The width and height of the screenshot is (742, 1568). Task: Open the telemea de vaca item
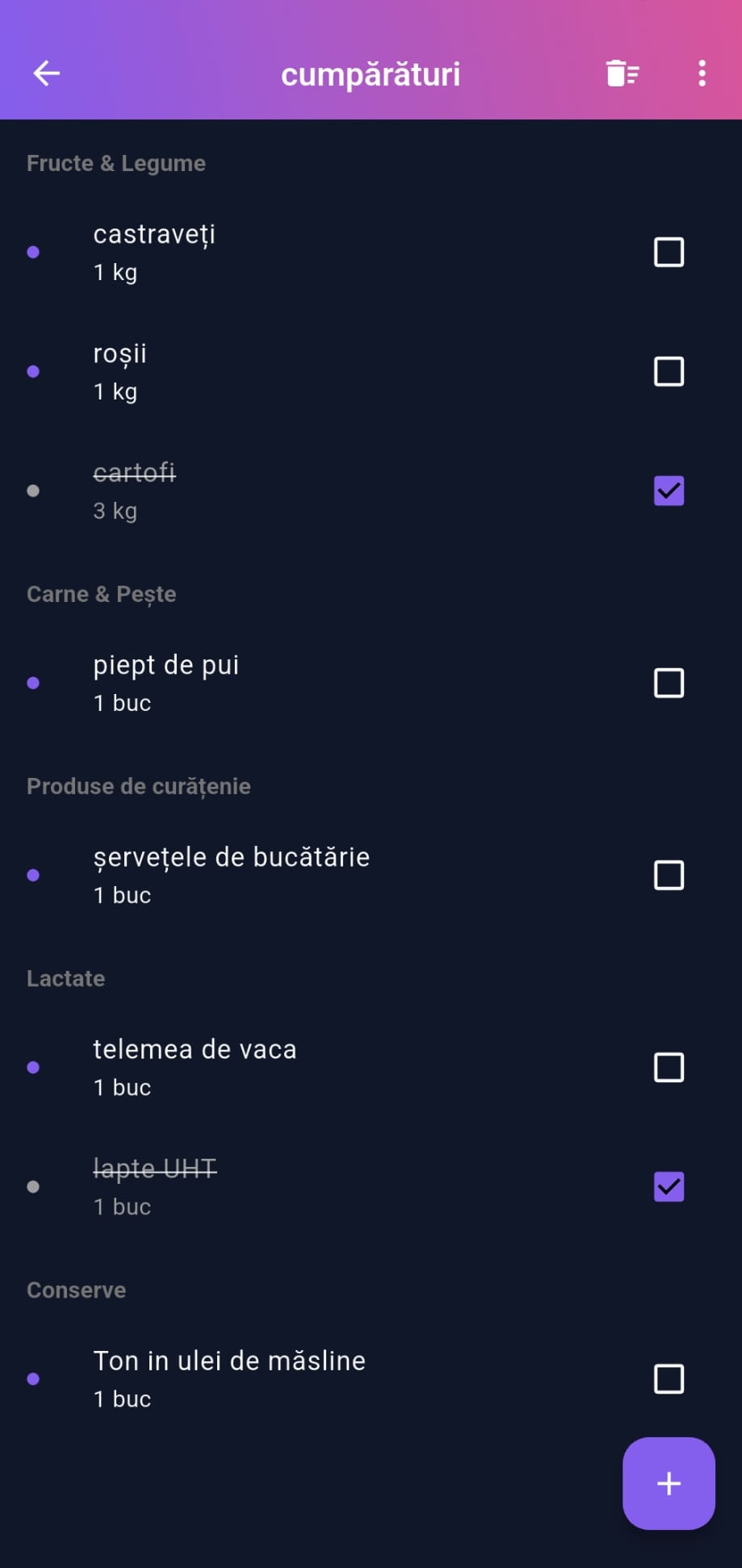tap(195, 1049)
